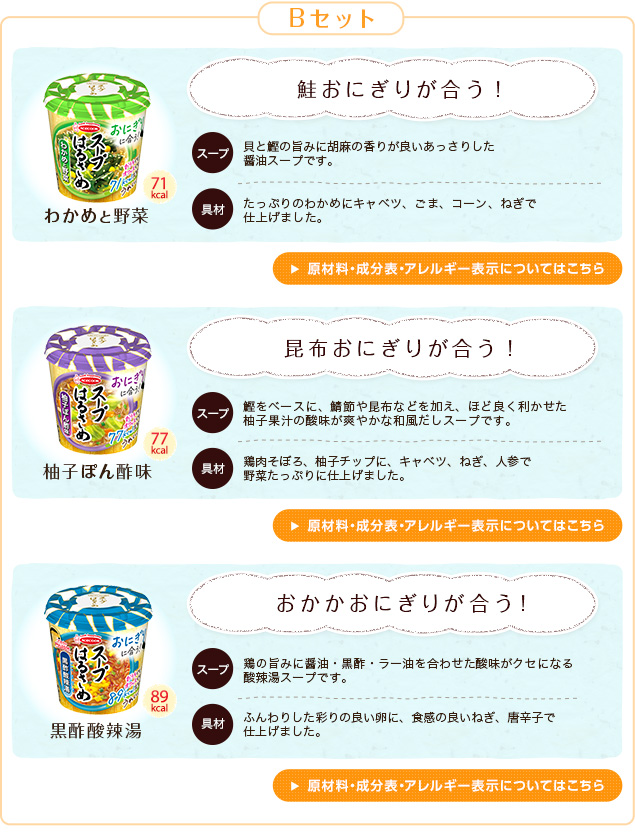Viewport: 635px width, 837px height.
Task: Open ingredients and allergy info for 柚子ぽん酢味
Action: pyautogui.click(x=447, y=525)
